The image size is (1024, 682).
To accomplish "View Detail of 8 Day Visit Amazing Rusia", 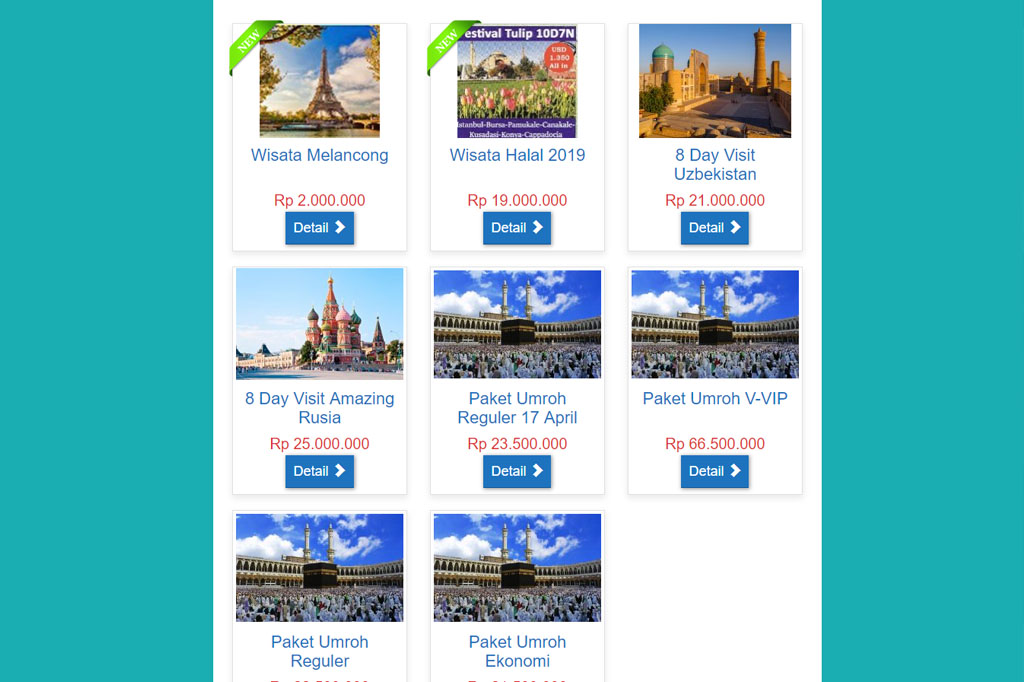I will tap(319, 471).
